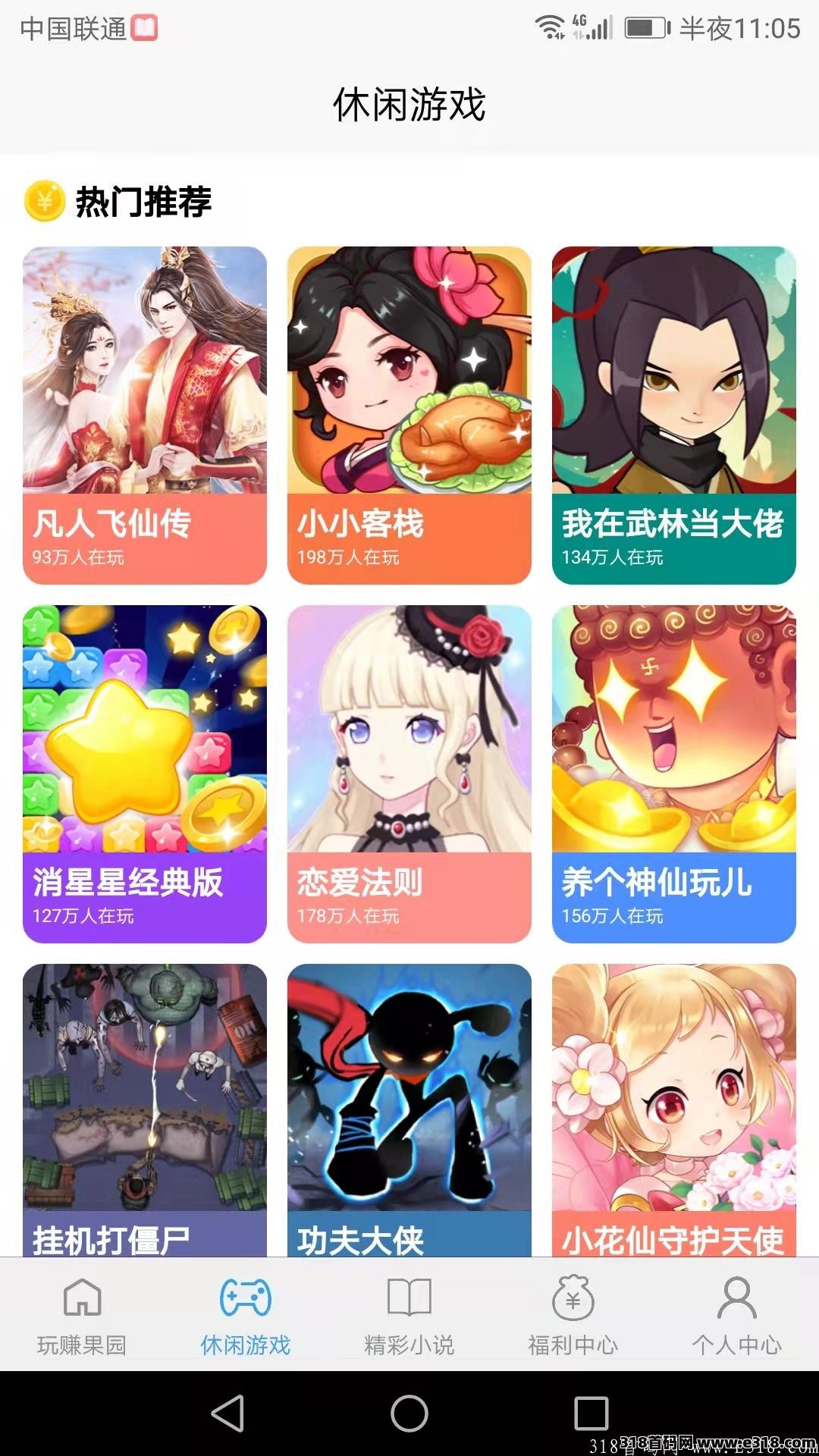The width and height of the screenshot is (819, 1456).
Task: Click the gold coin icon beside 热门推荐
Action: (x=43, y=202)
